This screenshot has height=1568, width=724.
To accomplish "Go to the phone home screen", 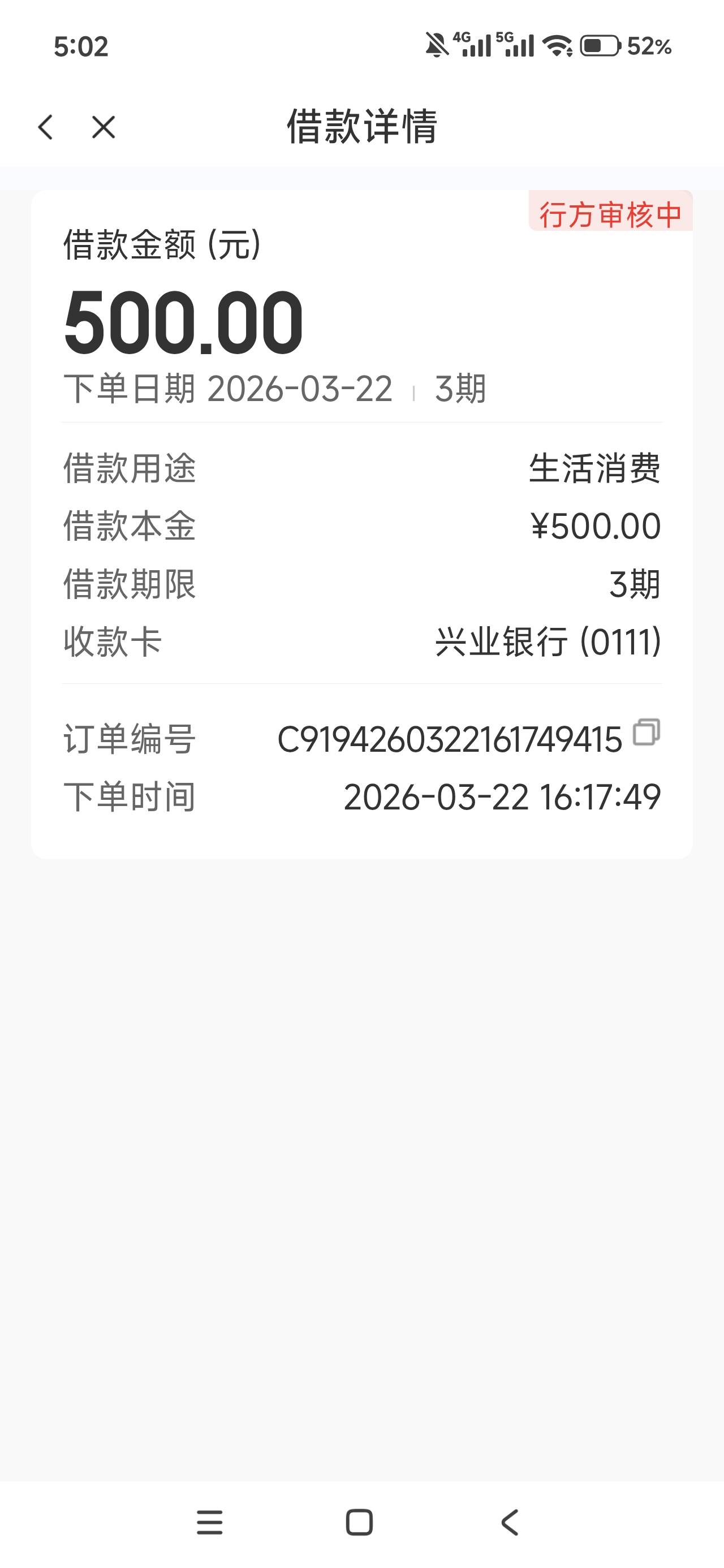I will click(359, 1522).
